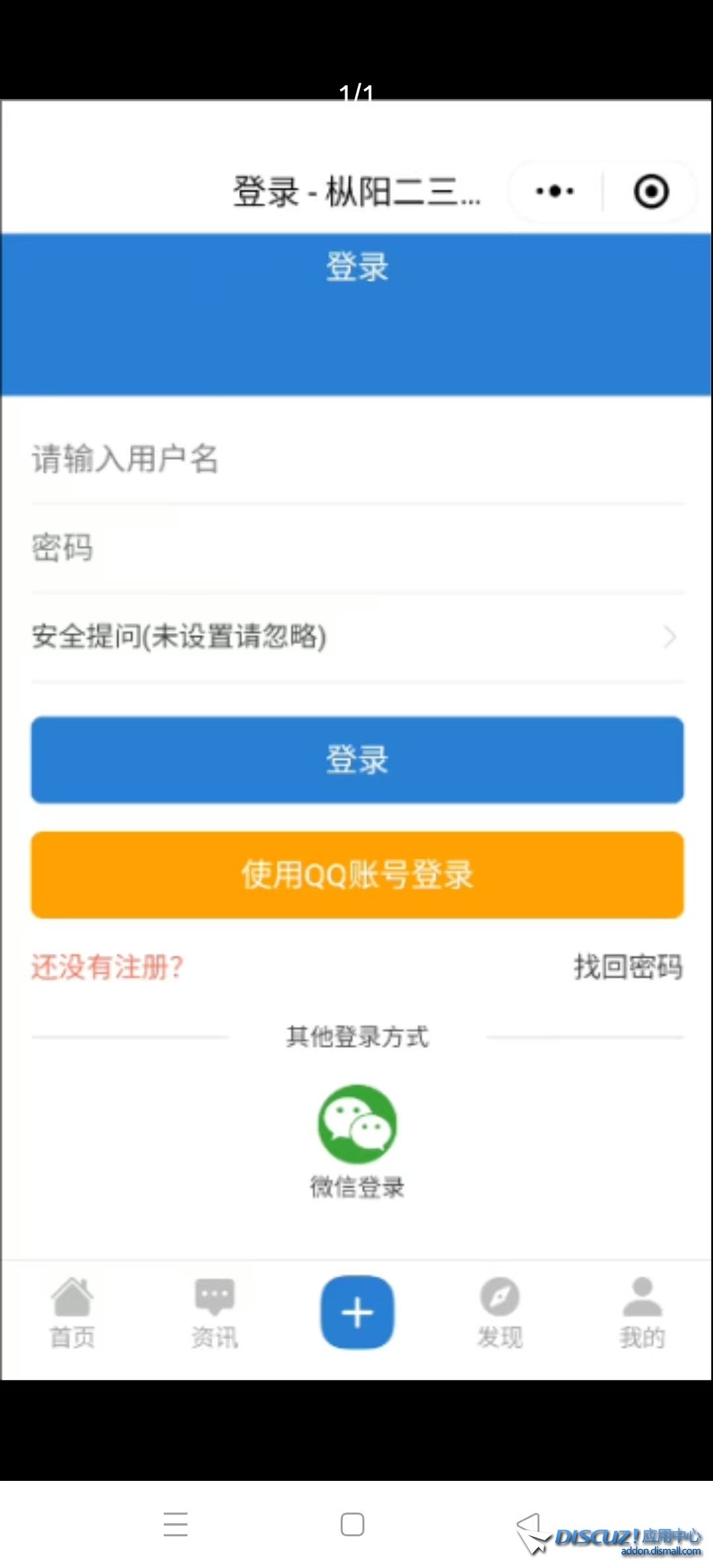Viewport: 713px width, 1568px height.
Task: Switch to the 资讯 tab
Action: click(x=215, y=1313)
